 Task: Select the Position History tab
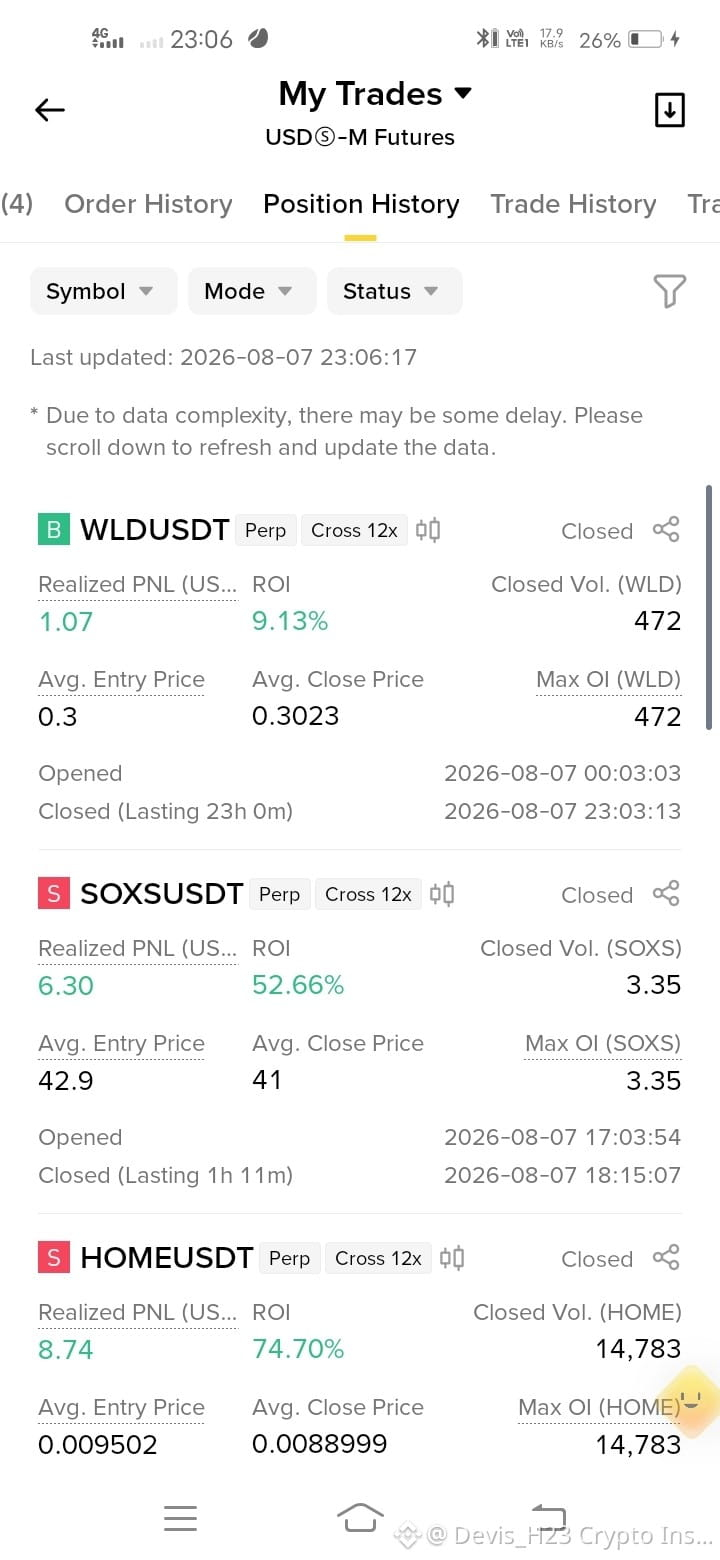tap(361, 204)
